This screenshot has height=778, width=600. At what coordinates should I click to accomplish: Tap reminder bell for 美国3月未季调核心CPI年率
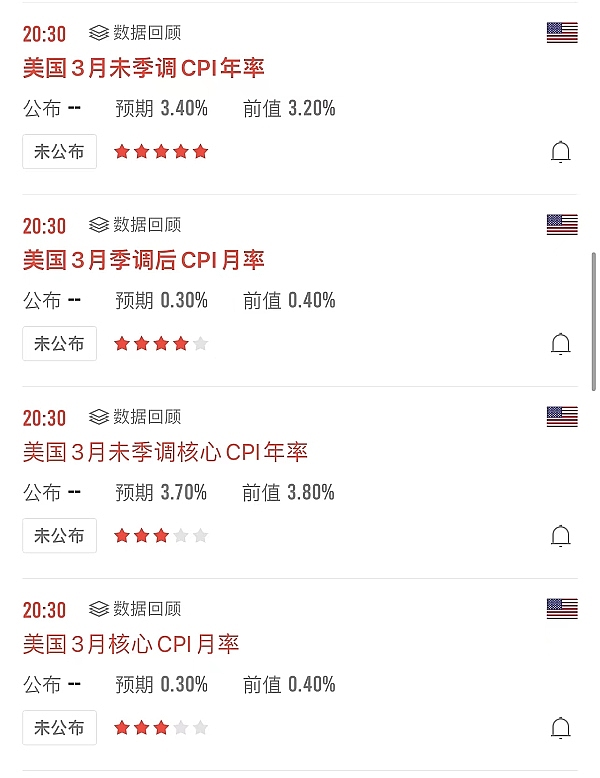pyautogui.click(x=561, y=536)
